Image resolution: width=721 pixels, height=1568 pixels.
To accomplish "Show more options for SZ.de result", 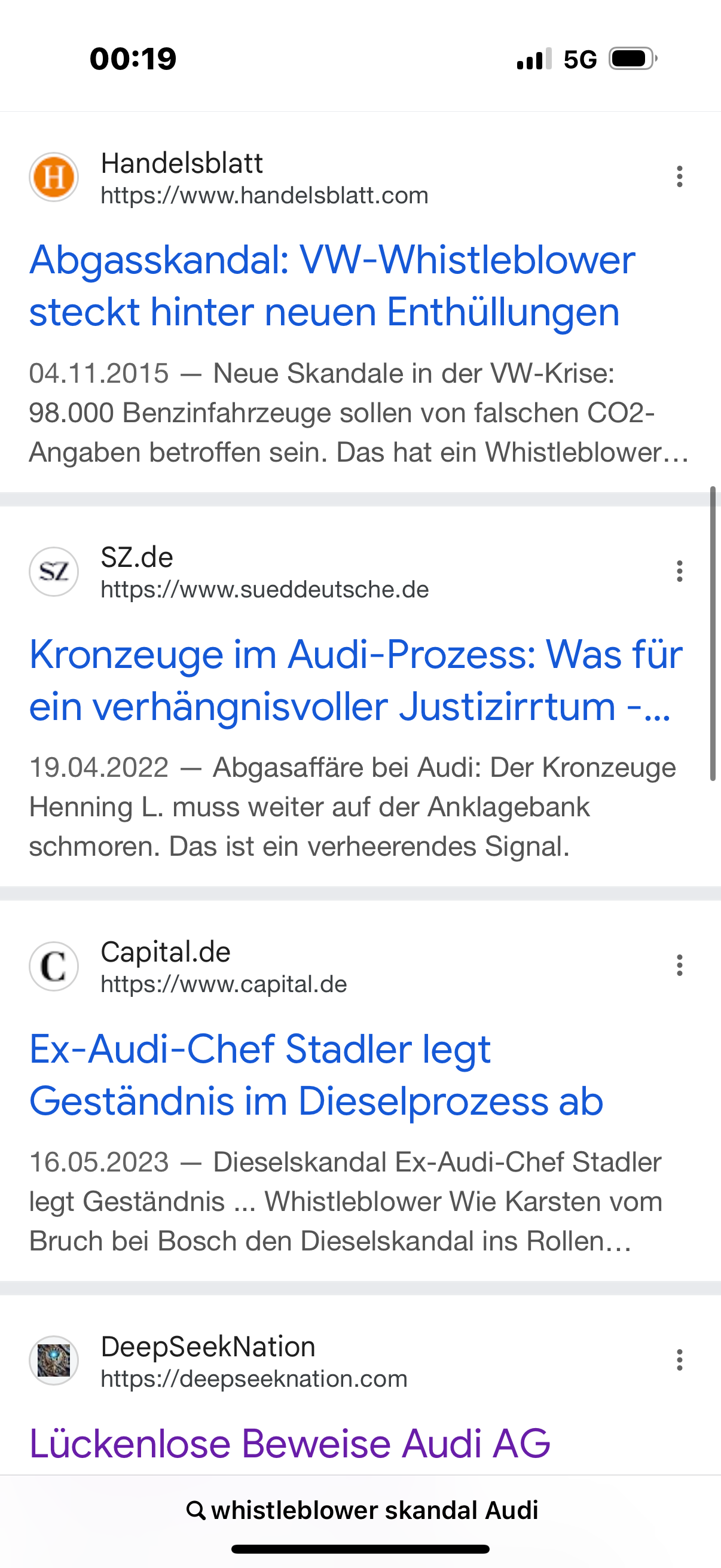I will click(679, 571).
